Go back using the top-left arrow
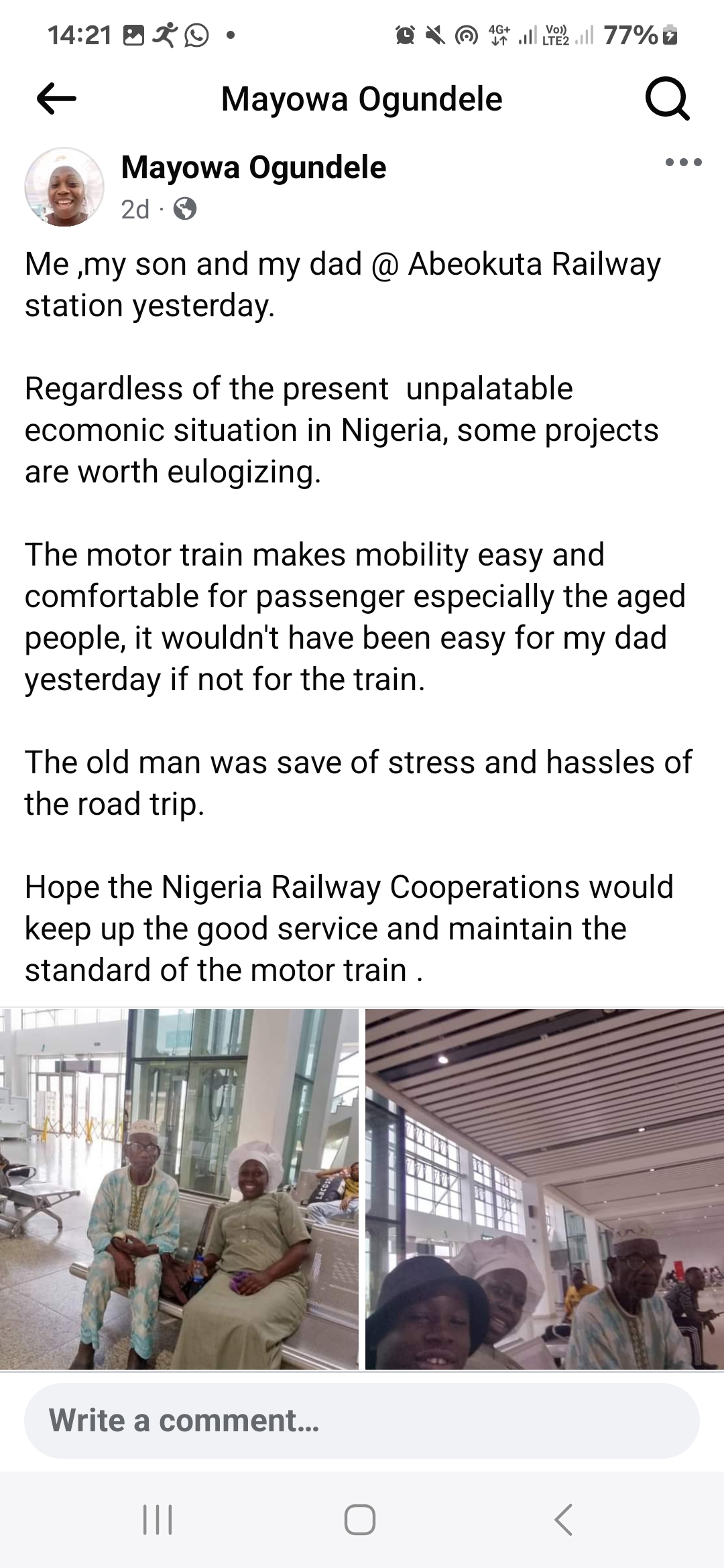The width and height of the screenshot is (724, 1568). (x=56, y=99)
